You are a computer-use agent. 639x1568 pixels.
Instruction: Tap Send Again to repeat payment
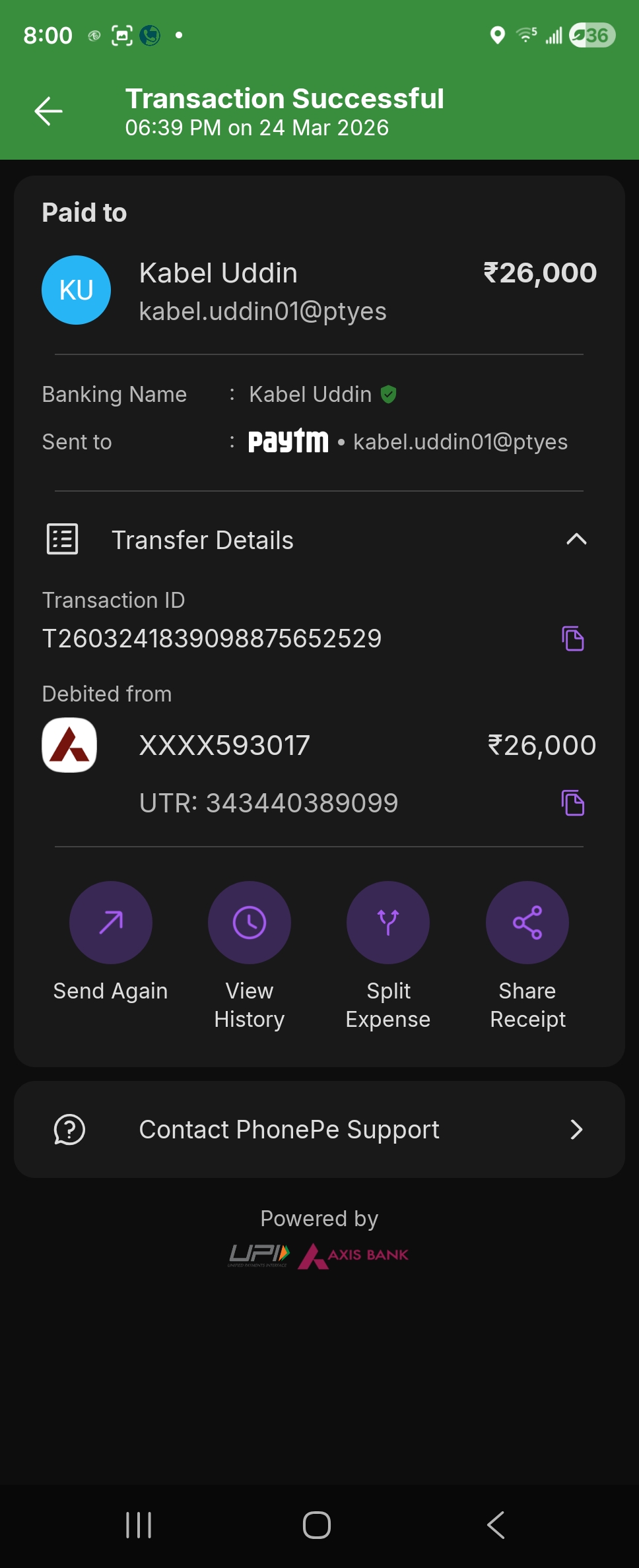(111, 923)
